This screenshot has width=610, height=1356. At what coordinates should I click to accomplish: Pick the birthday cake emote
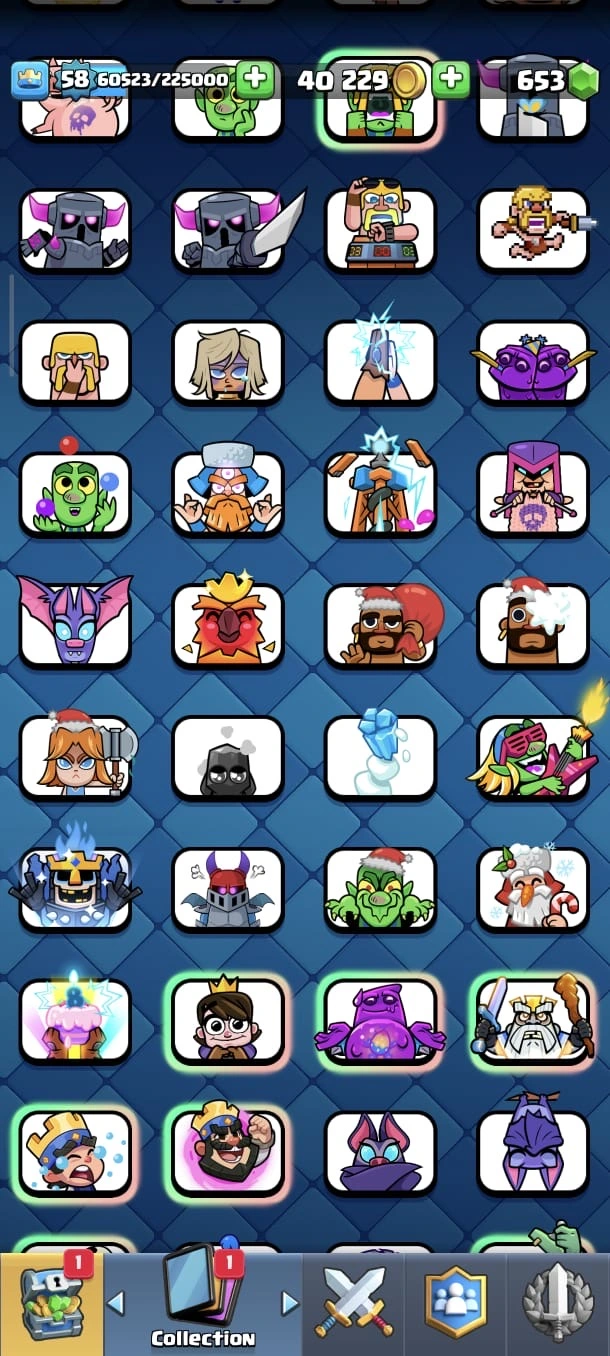coord(75,1021)
